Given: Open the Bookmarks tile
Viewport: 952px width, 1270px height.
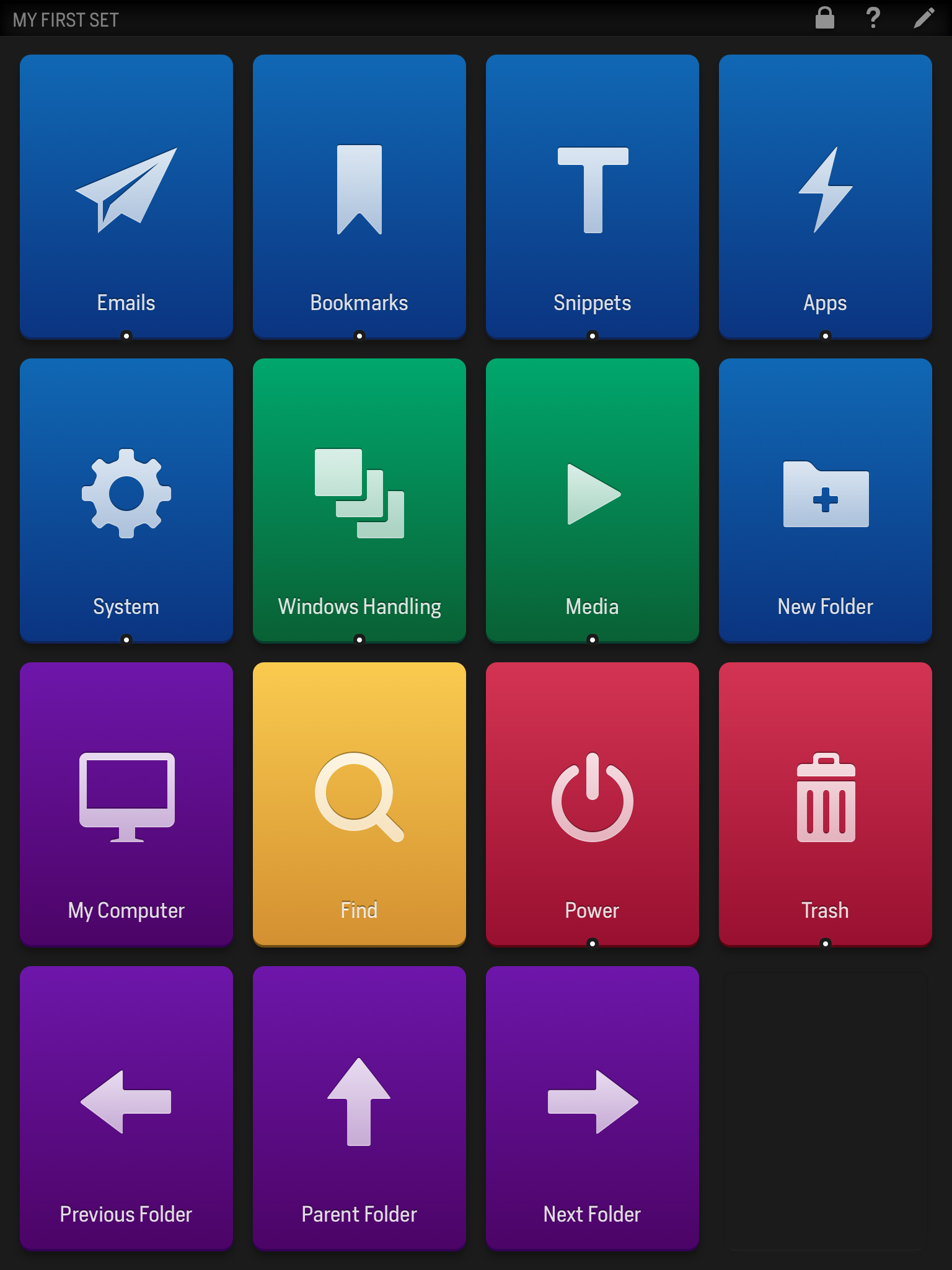Looking at the screenshot, I should tap(359, 196).
